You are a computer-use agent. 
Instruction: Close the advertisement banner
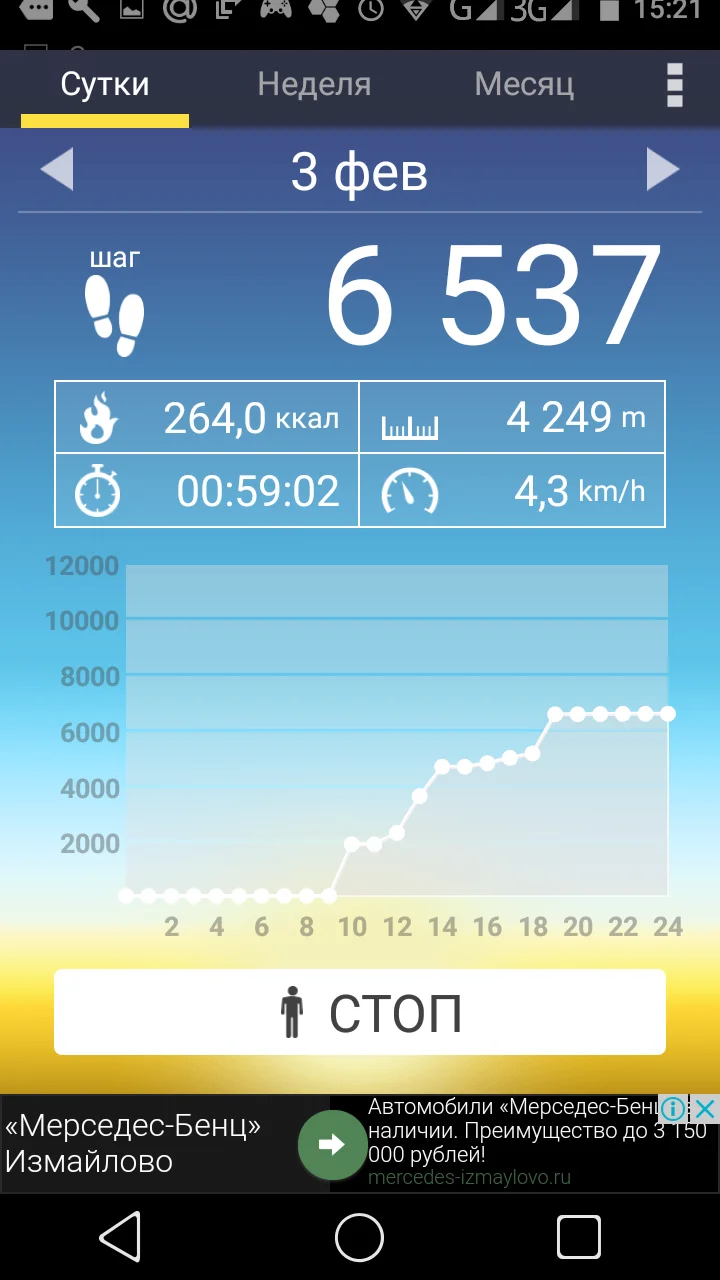tap(705, 1108)
